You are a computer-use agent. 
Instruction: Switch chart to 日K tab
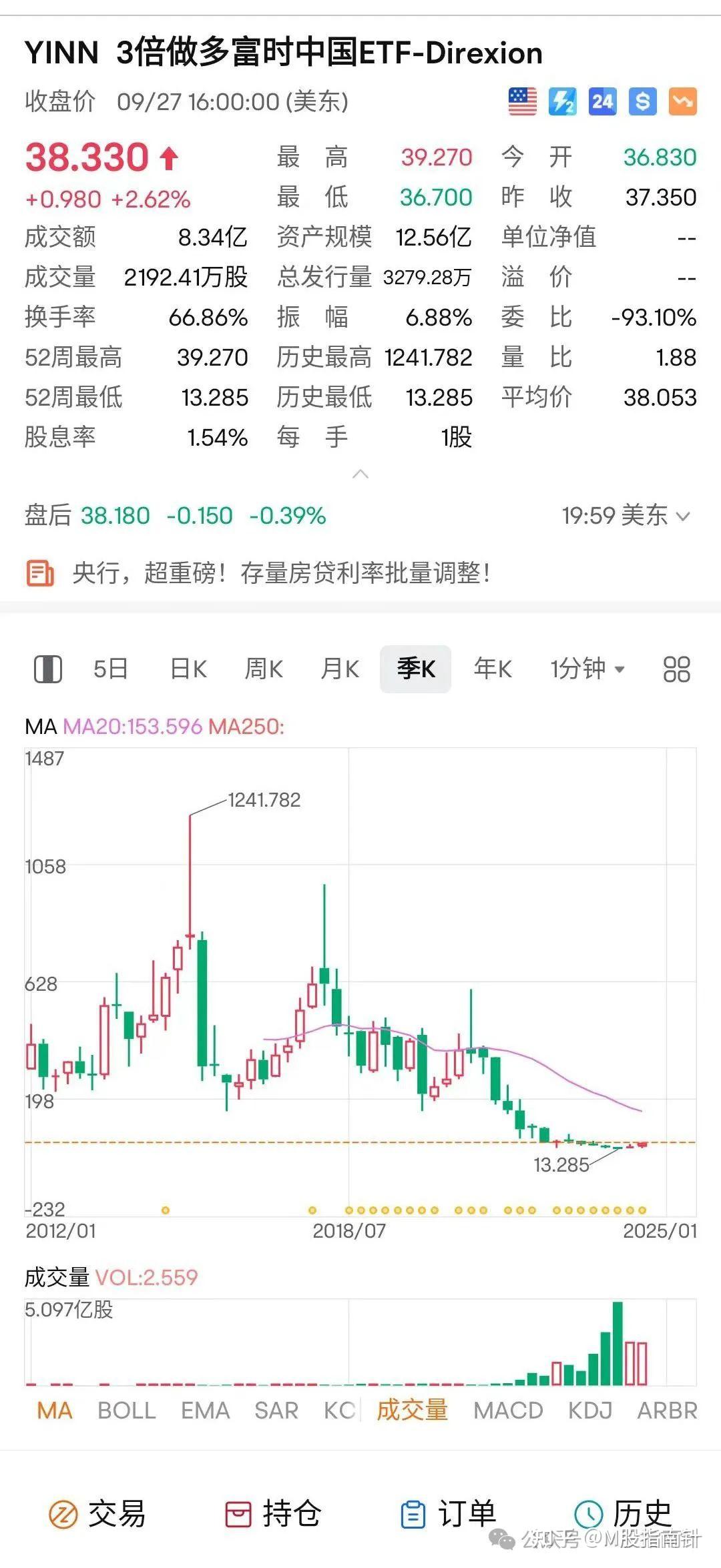tap(189, 669)
